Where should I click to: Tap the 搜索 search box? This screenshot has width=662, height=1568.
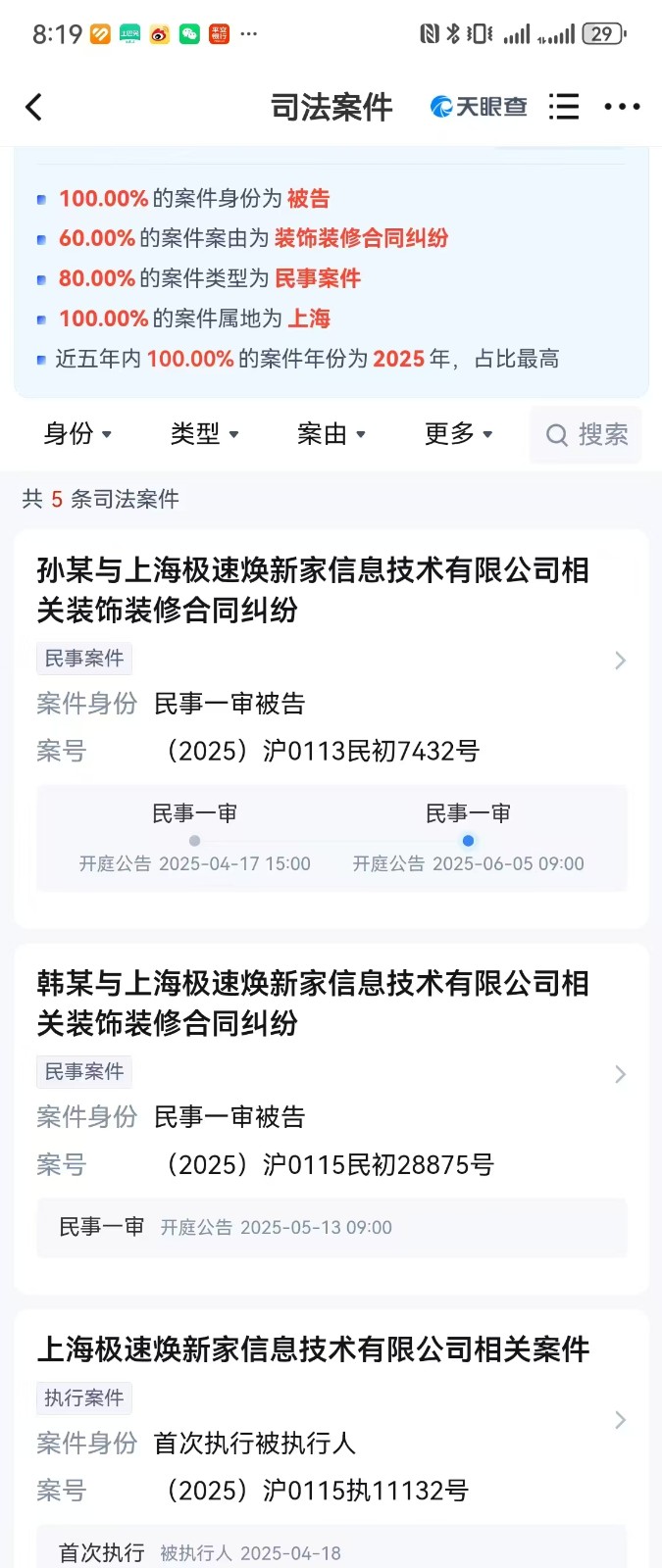pyautogui.click(x=586, y=434)
